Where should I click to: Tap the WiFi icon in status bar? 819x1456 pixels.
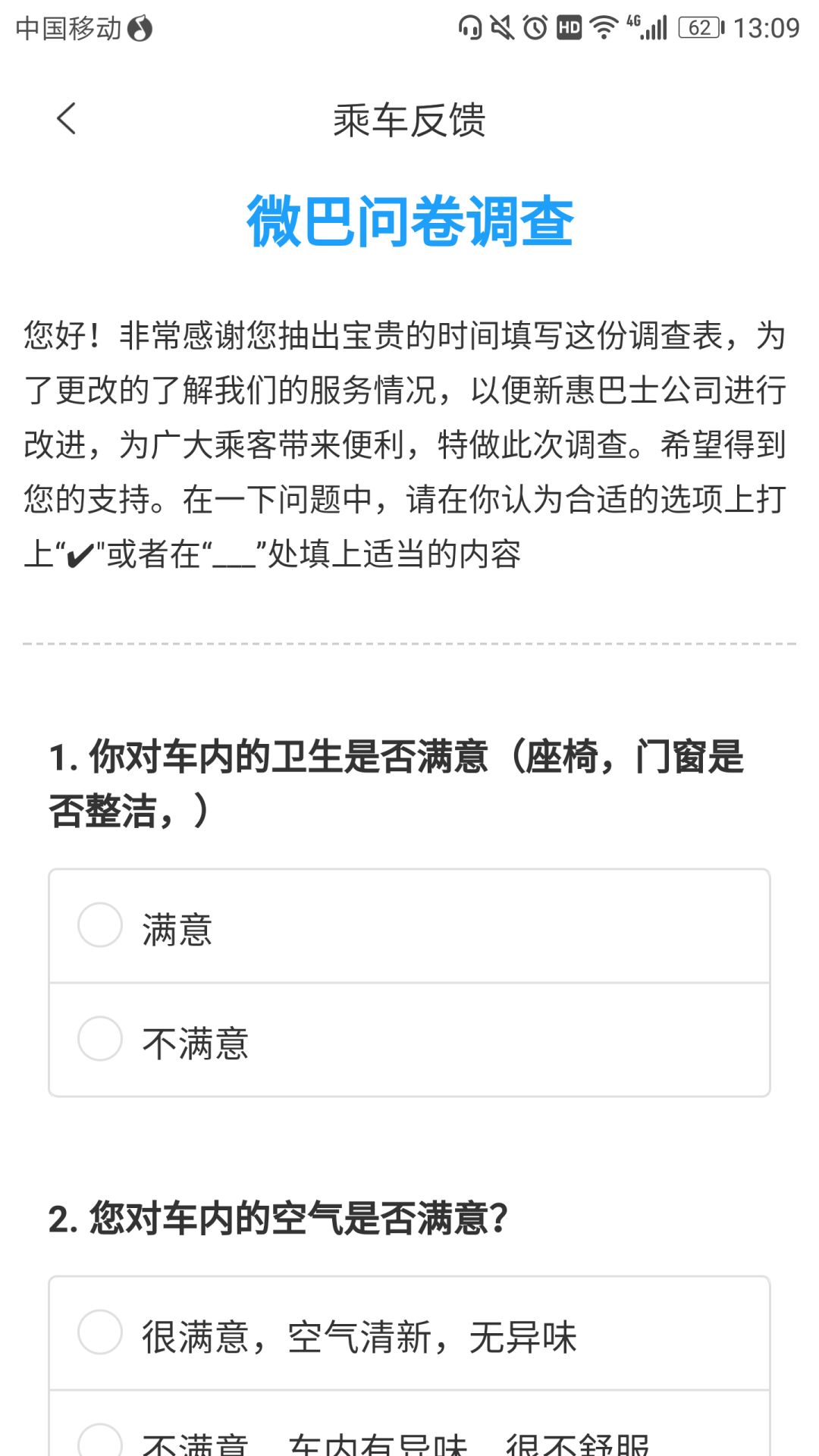click(x=604, y=27)
